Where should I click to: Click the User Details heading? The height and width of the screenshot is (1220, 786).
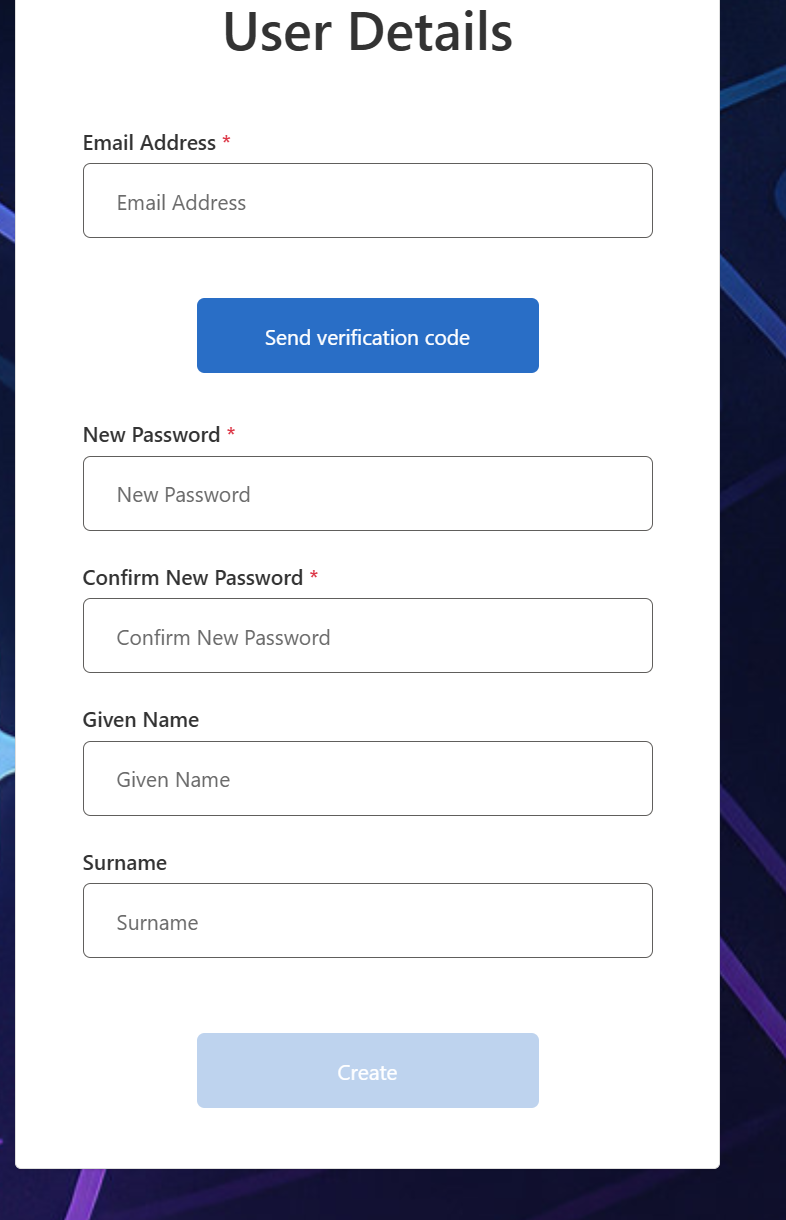click(368, 32)
